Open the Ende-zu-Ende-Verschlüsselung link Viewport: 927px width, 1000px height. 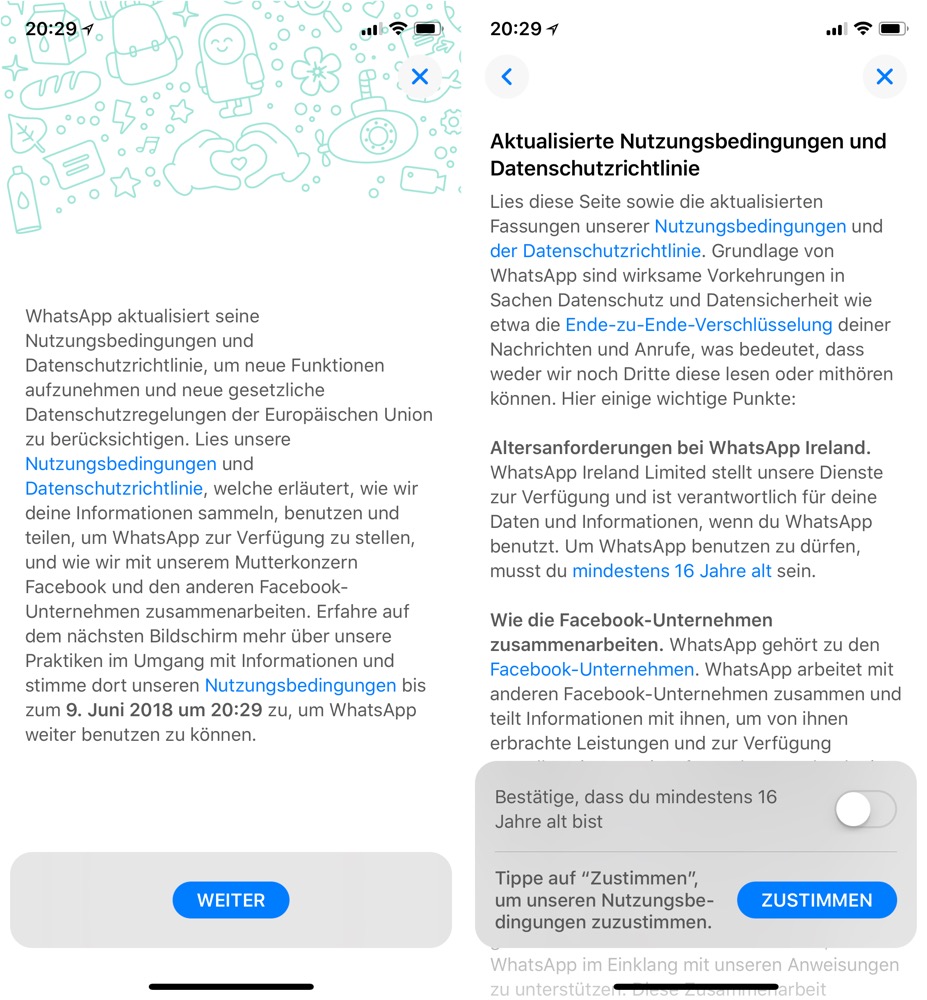point(699,325)
